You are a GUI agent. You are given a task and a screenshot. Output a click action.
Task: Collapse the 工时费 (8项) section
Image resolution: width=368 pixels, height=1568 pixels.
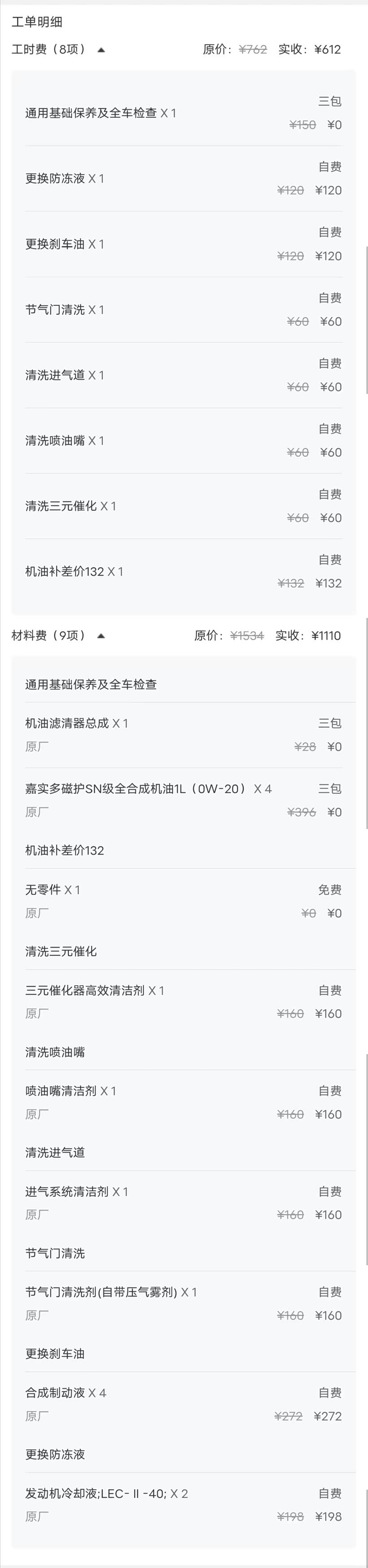pyautogui.click(x=101, y=50)
